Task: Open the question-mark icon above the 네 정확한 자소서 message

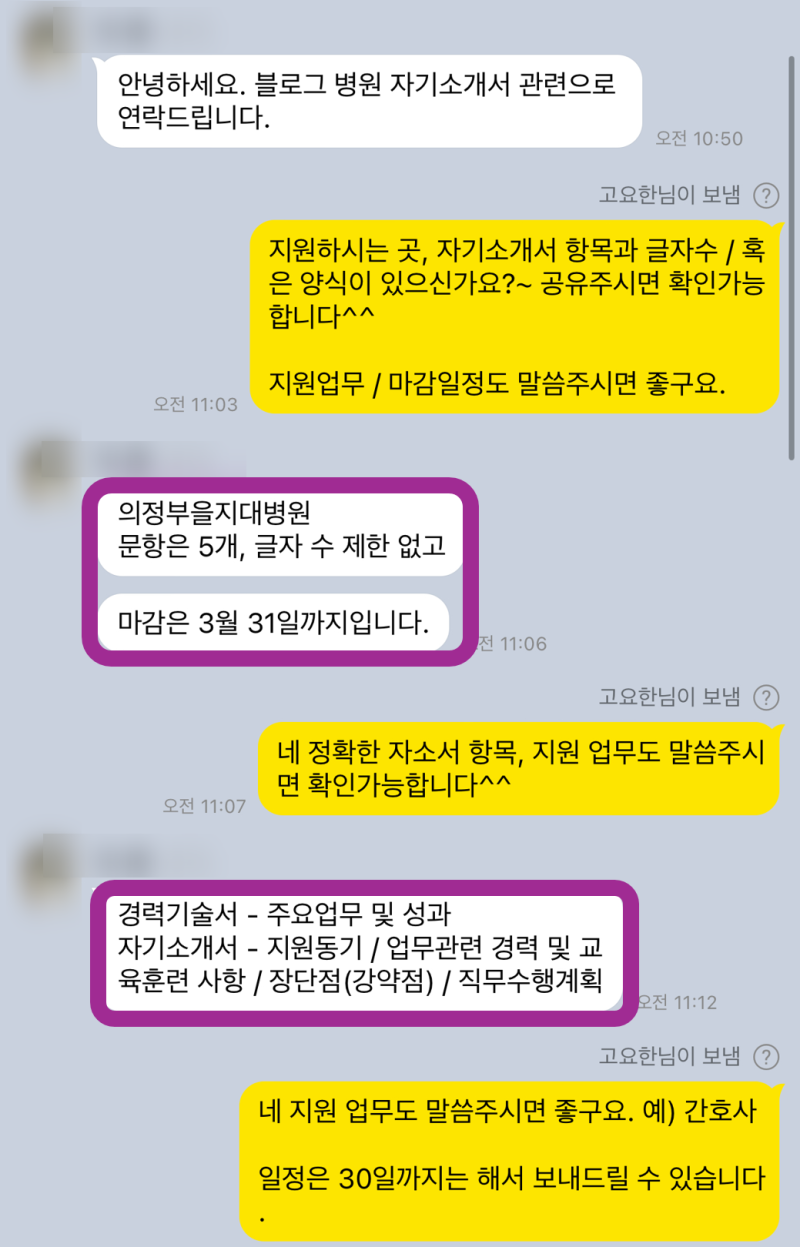Action: click(765, 697)
